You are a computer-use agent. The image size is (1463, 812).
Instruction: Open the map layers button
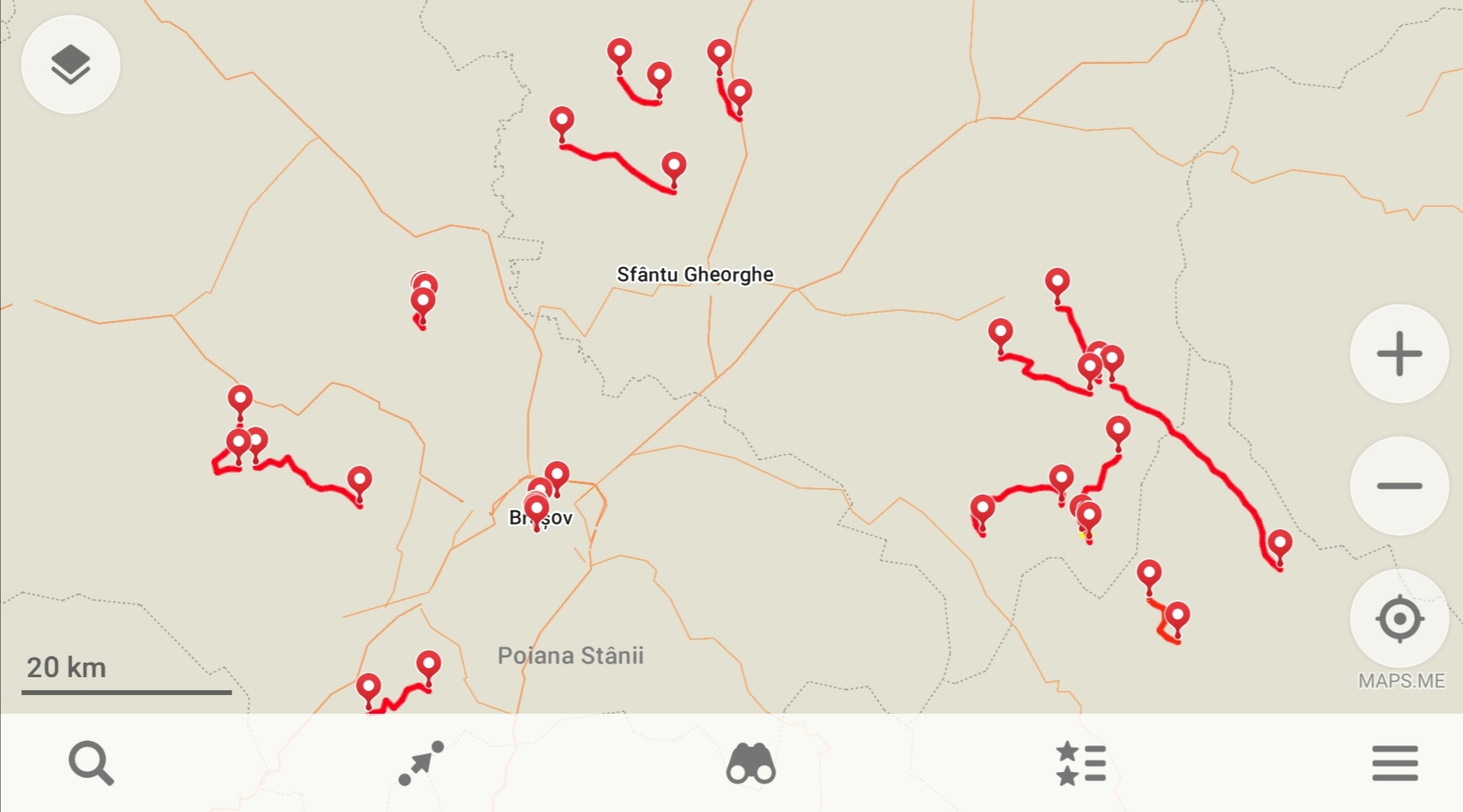[71, 65]
